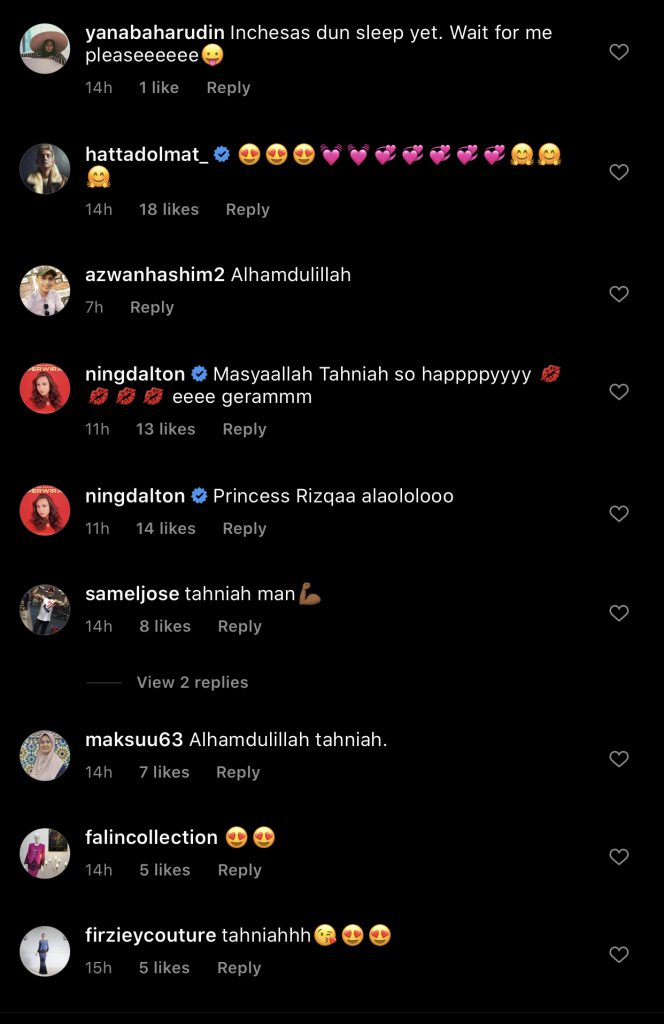
Task: Like sameljose's tahniah man comment
Action: point(619,613)
